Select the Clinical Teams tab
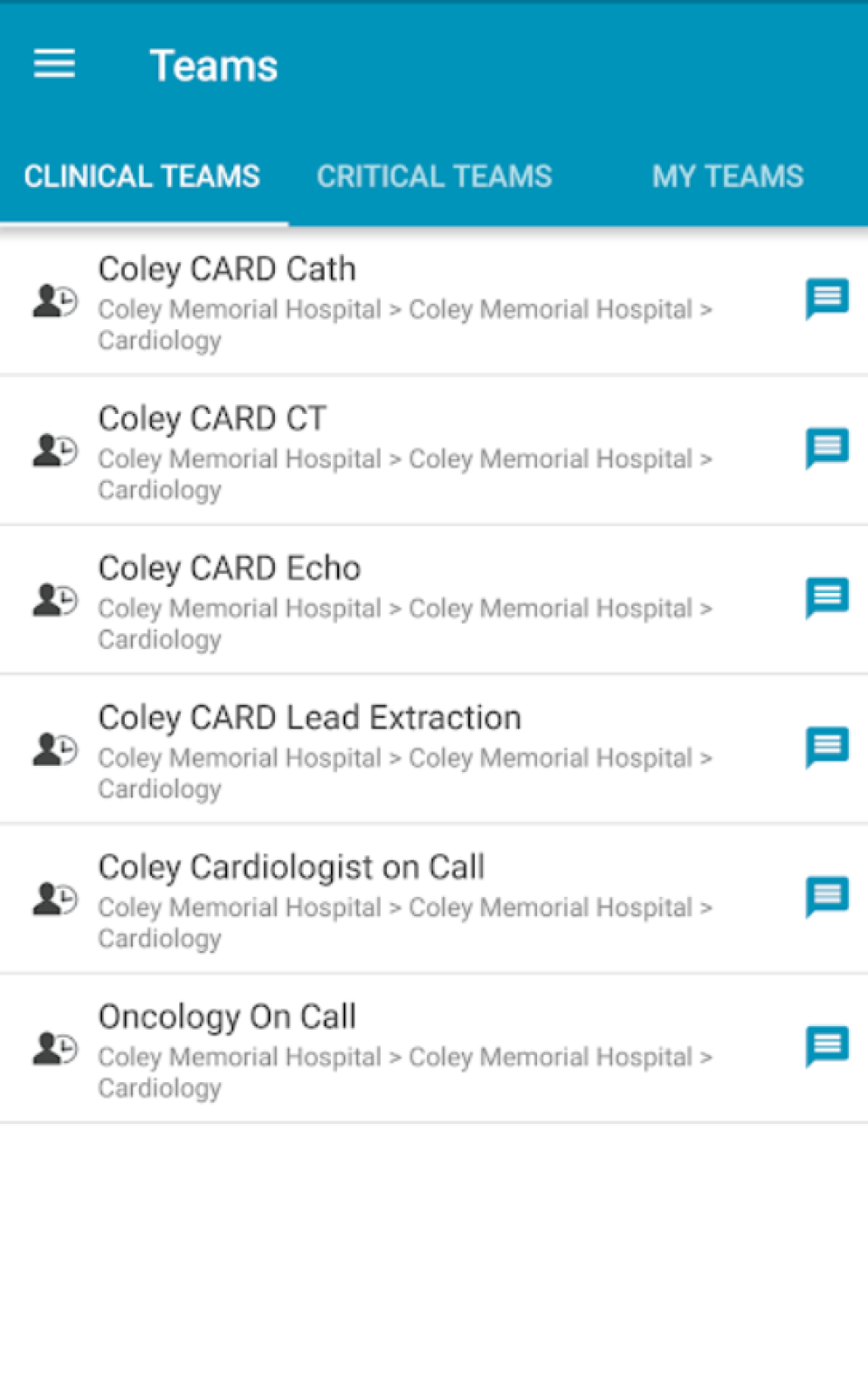The image size is (868, 1386). (142, 176)
